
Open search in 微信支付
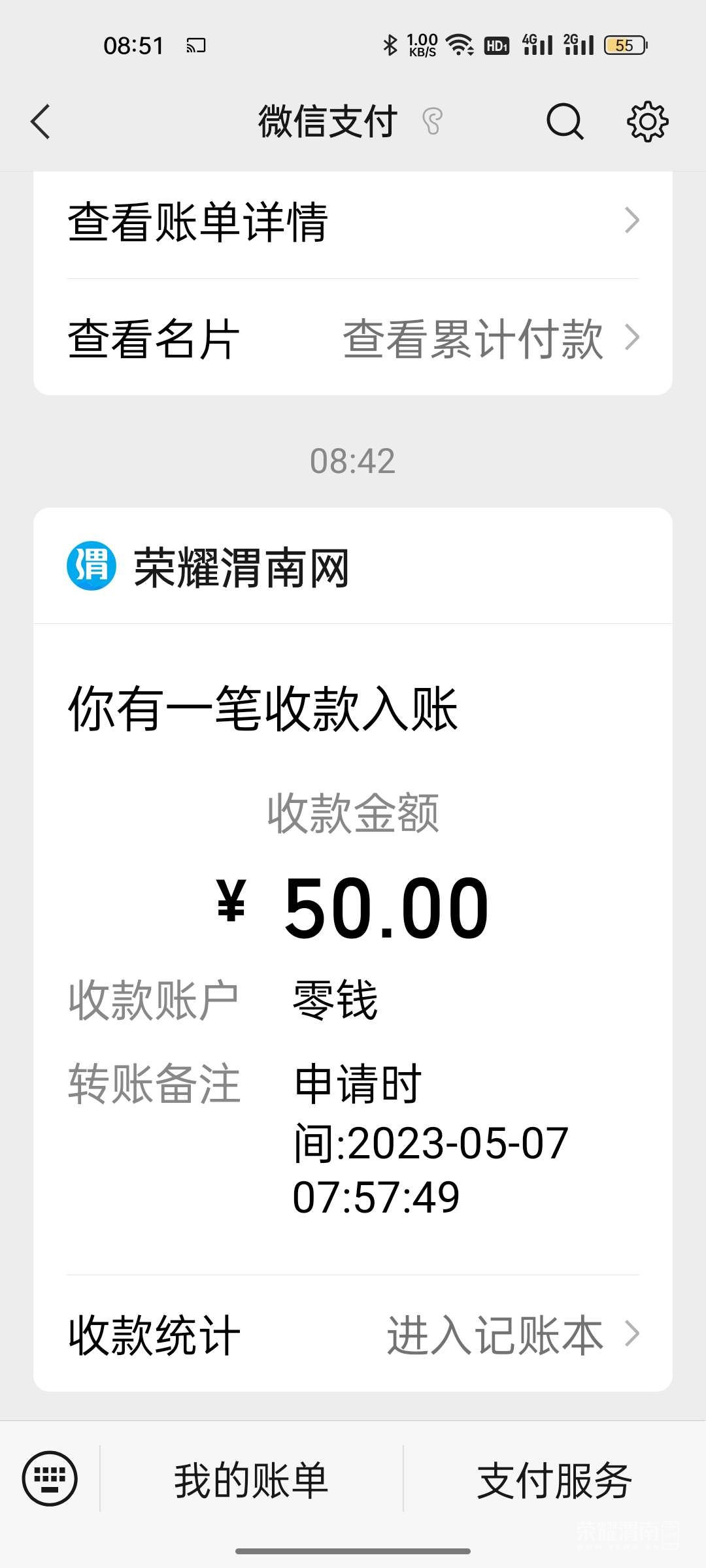[565, 122]
